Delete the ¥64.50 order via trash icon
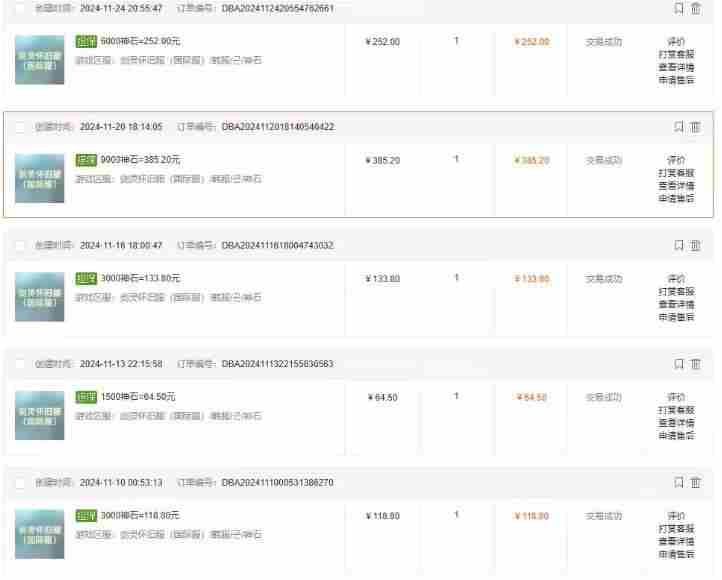 pos(696,364)
